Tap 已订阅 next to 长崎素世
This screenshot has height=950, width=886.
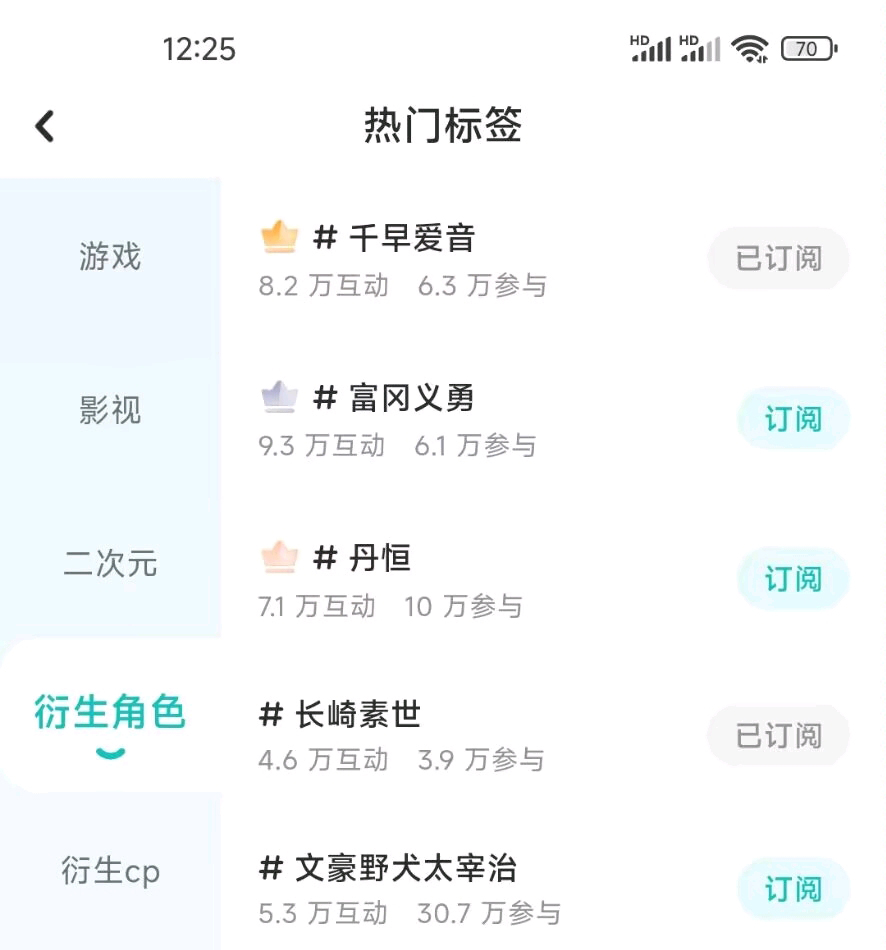tap(778, 736)
